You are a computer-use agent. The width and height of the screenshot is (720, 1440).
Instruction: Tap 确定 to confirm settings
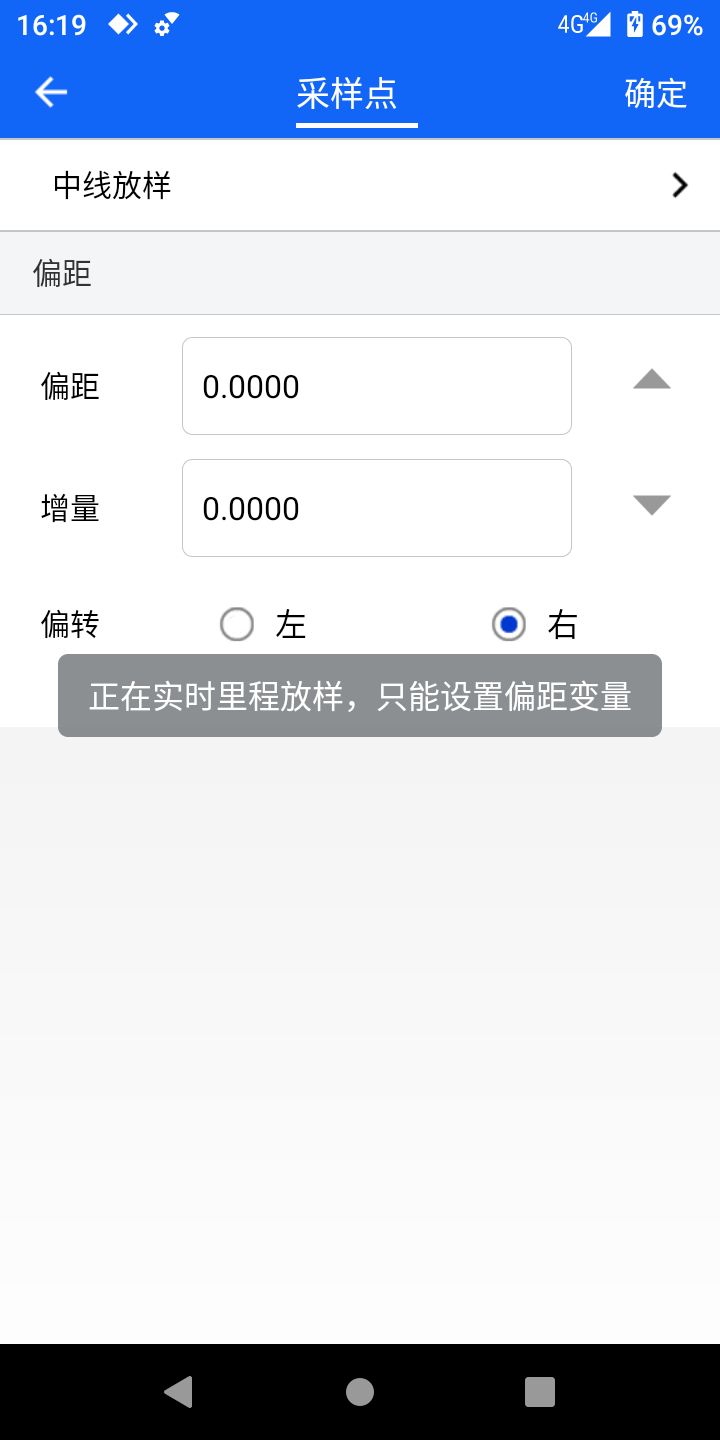656,93
